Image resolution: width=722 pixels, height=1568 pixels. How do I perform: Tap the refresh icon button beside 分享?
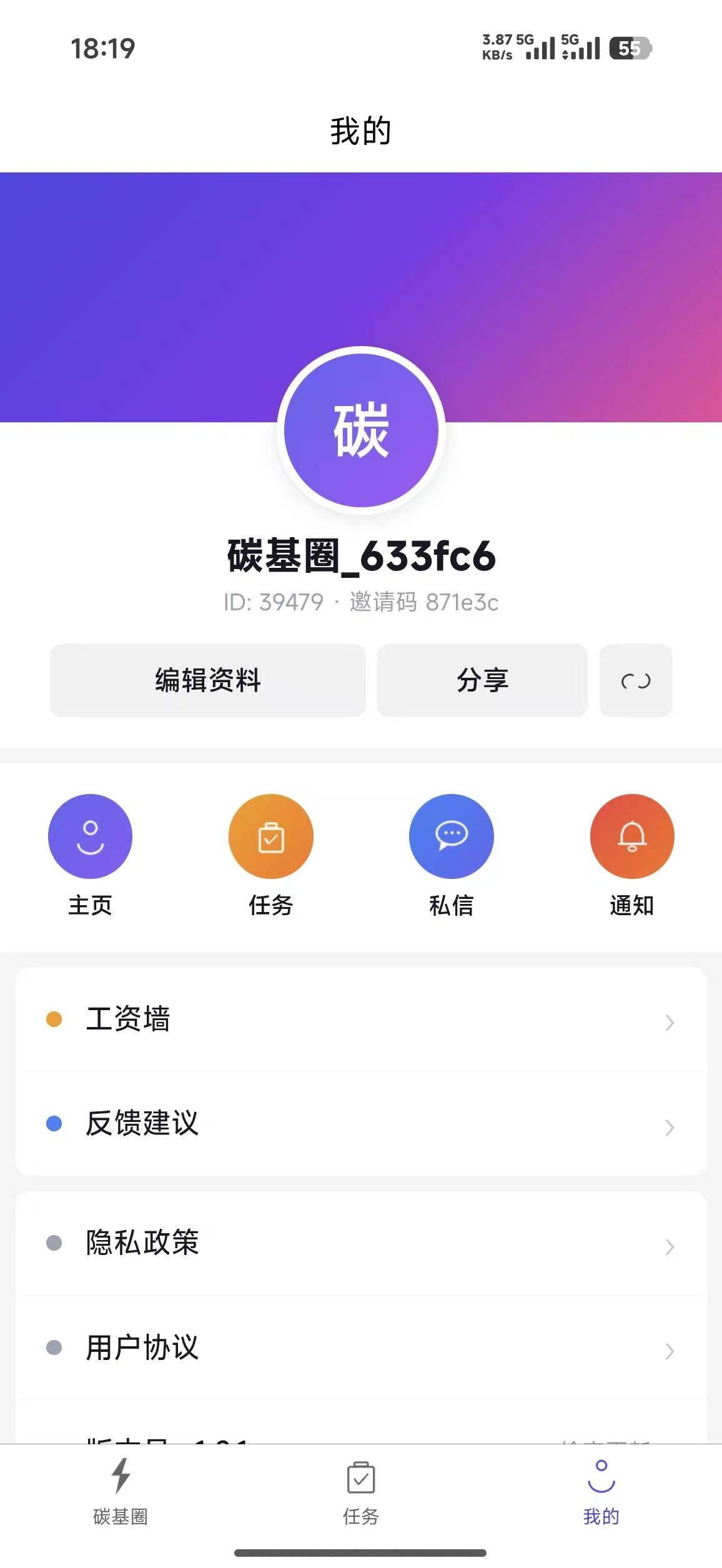636,680
